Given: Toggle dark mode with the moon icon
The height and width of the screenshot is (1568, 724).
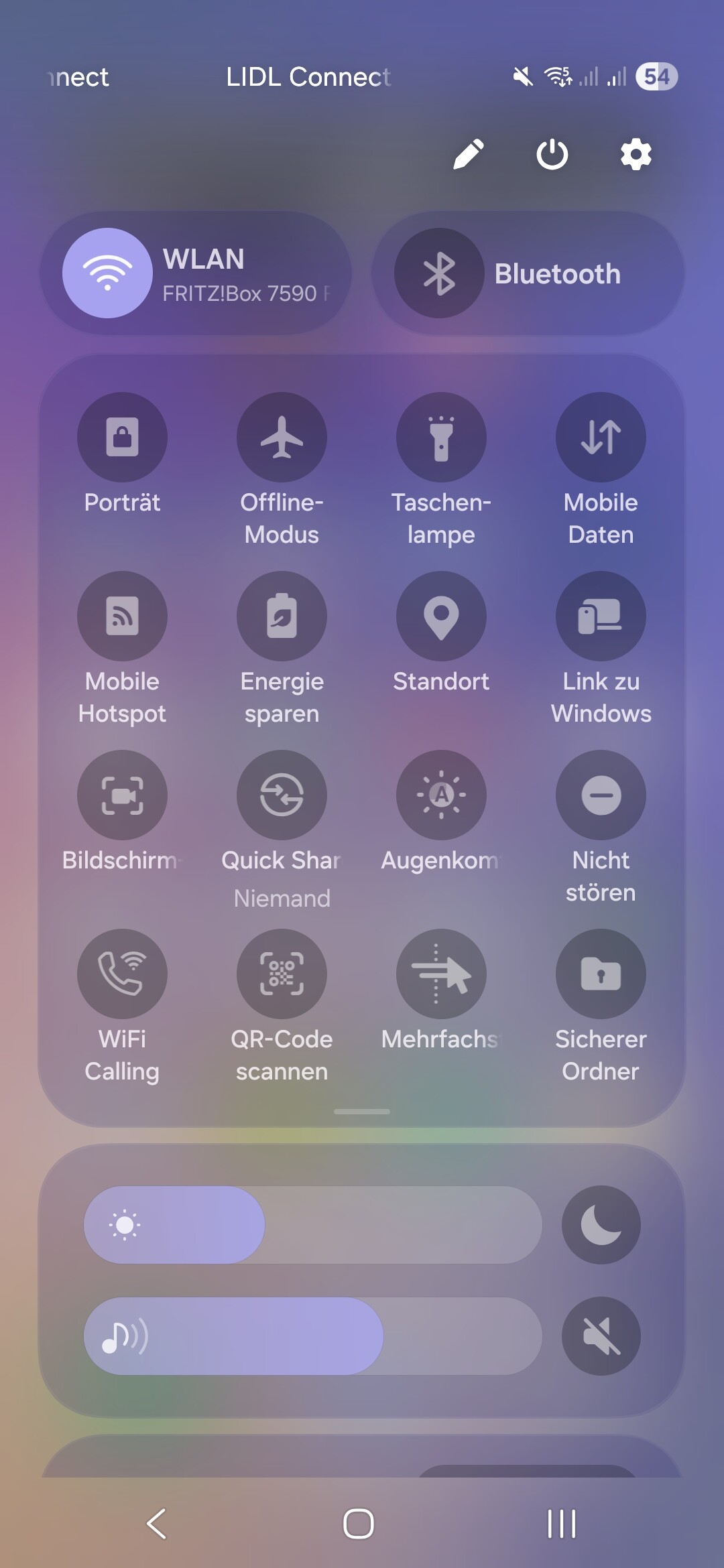Looking at the screenshot, I should coord(601,1225).
